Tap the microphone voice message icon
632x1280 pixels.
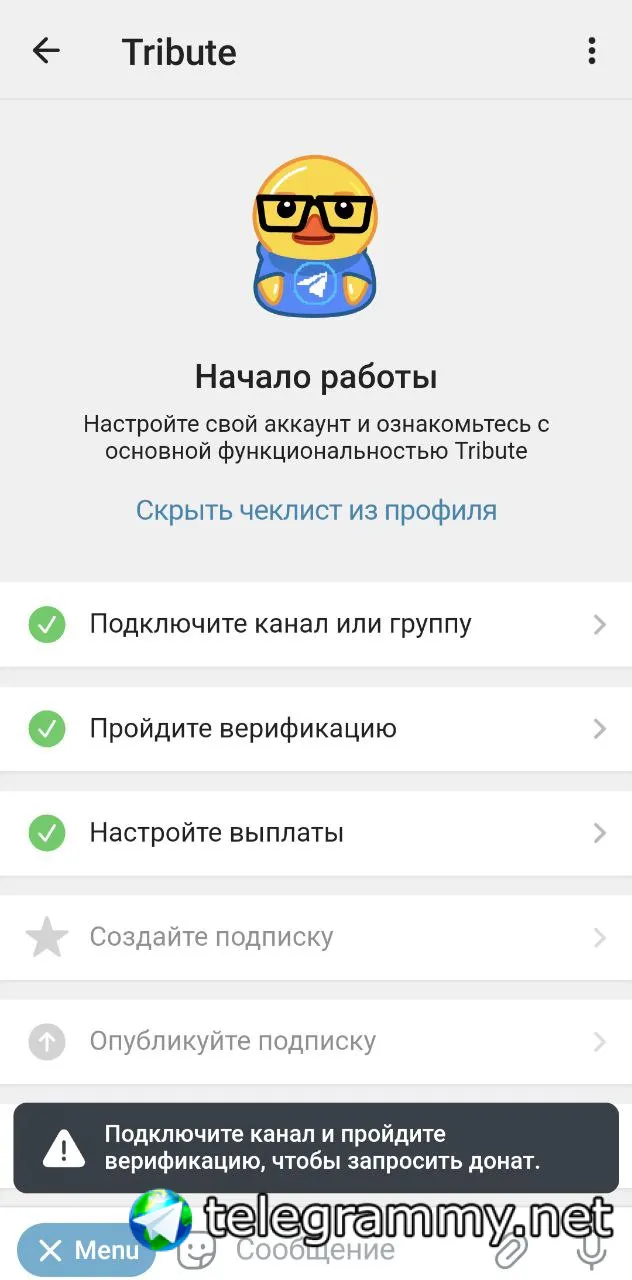[x=592, y=1250]
